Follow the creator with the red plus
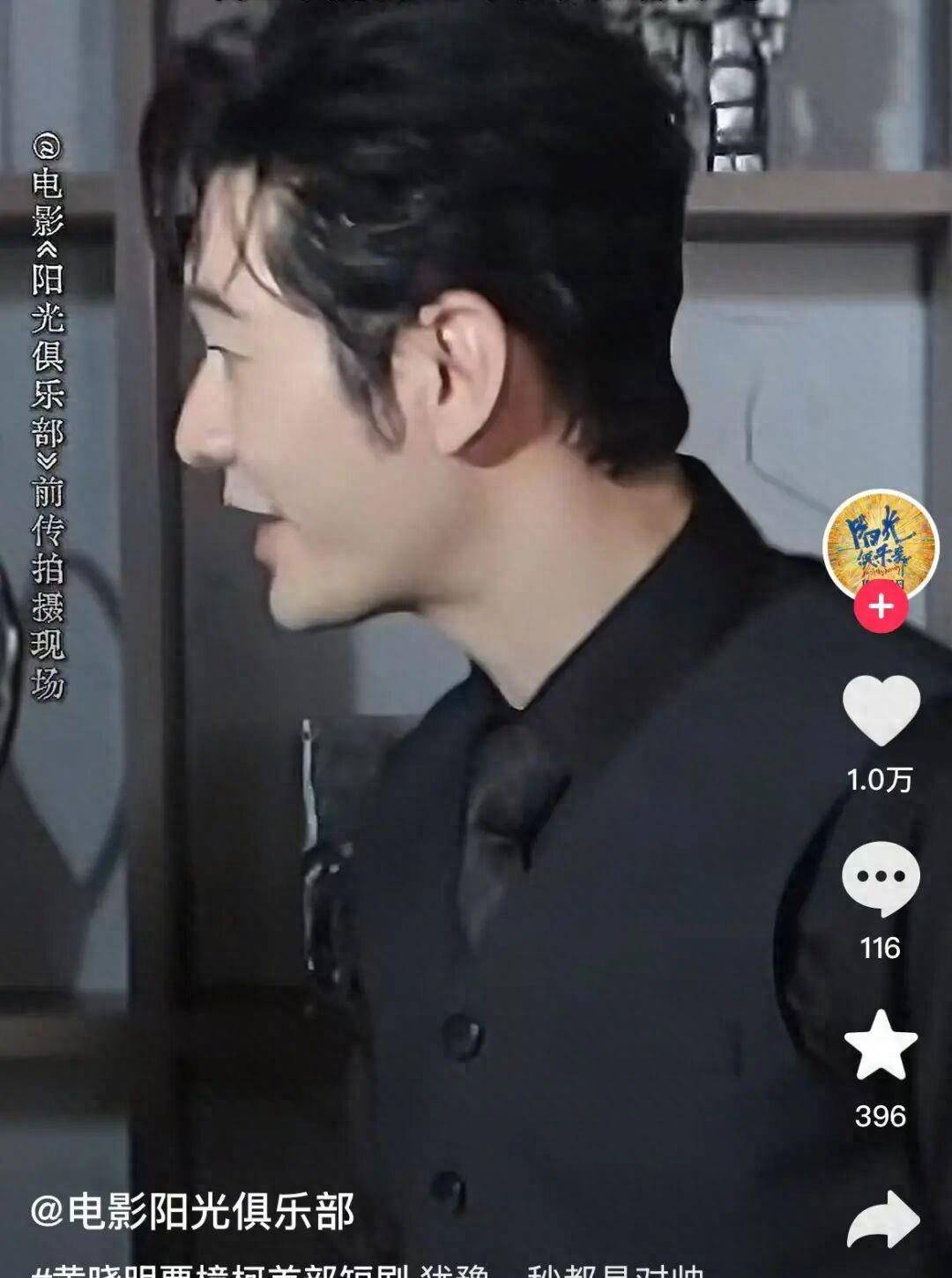 point(881,607)
